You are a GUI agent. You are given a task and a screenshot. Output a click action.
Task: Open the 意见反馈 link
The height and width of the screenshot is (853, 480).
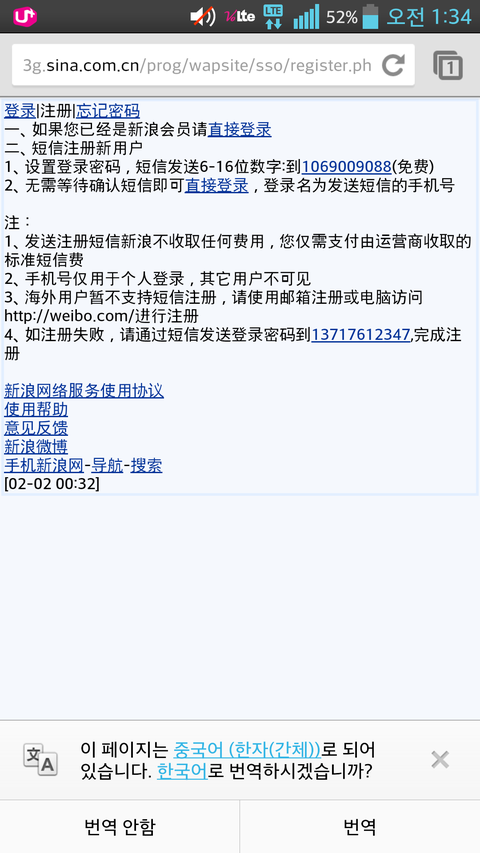36,428
